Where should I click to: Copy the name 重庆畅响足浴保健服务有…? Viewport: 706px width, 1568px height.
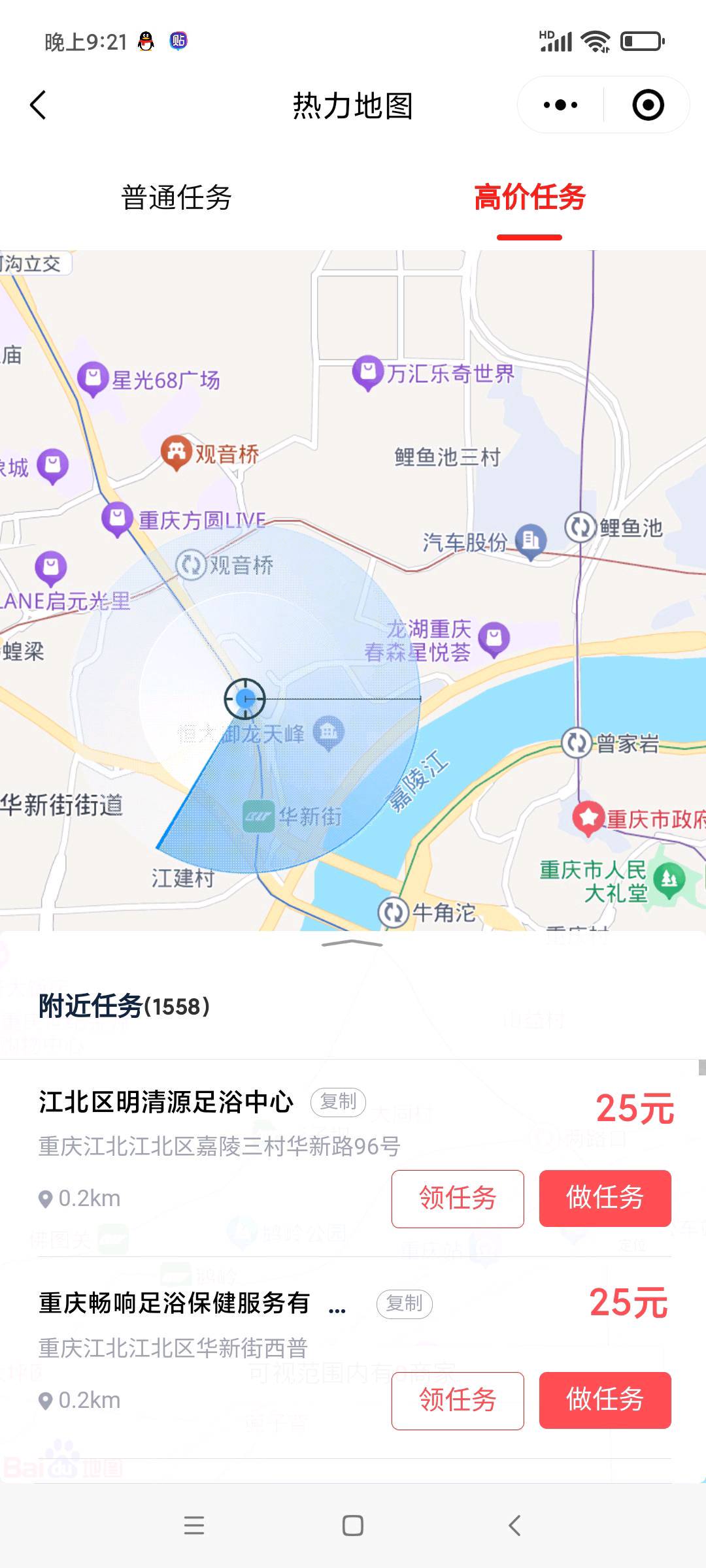(x=404, y=1304)
